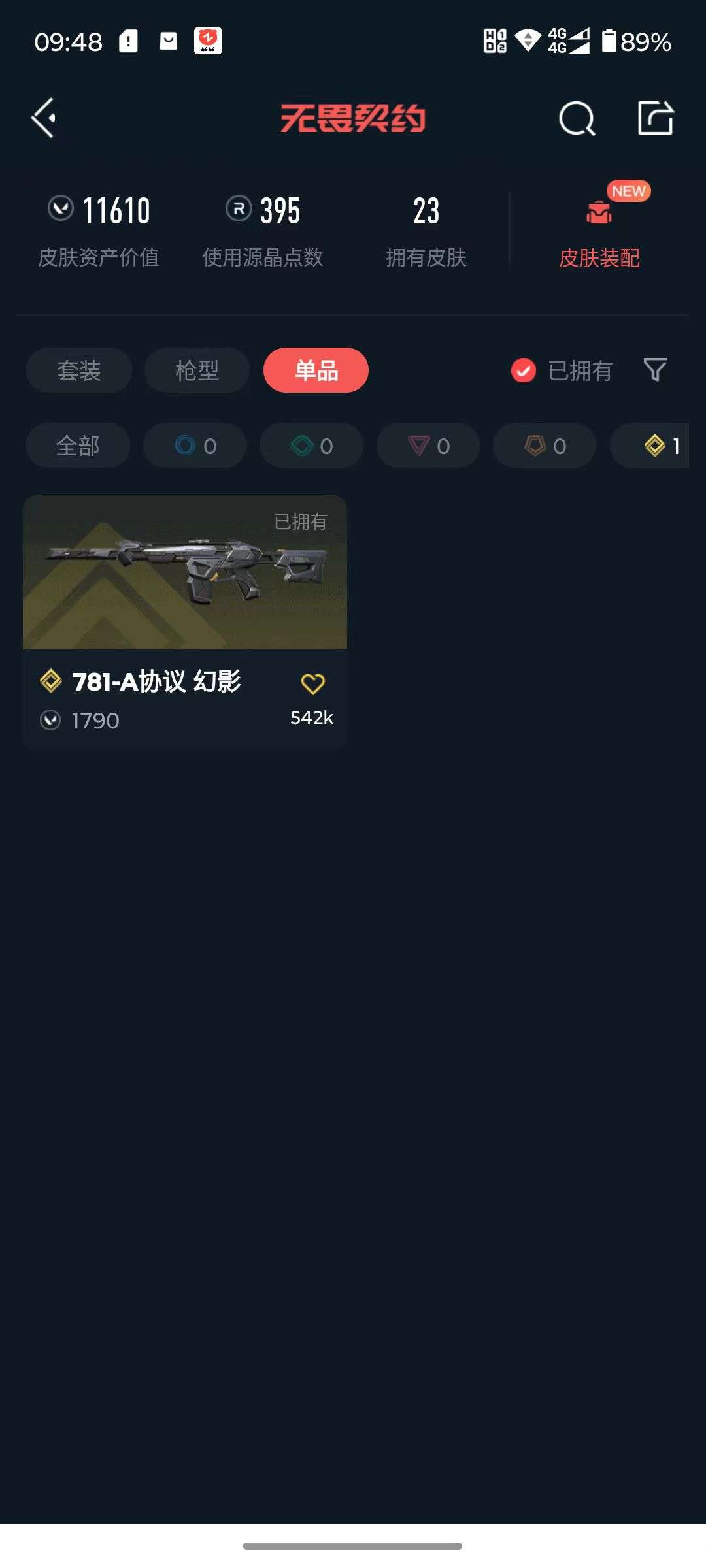Select the 单品 category button
The height and width of the screenshot is (1568, 706).
315,370
